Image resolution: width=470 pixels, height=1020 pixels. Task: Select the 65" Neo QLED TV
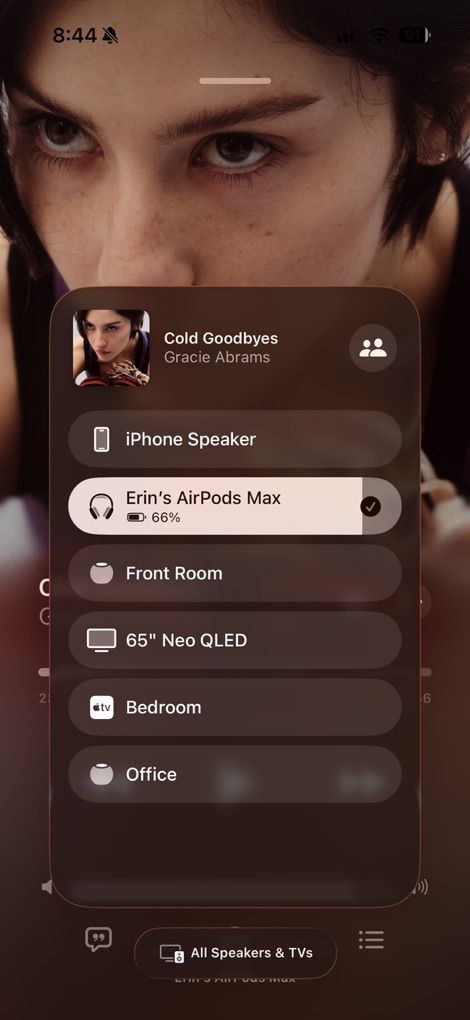pyautogui.click(x=235, y=640)
